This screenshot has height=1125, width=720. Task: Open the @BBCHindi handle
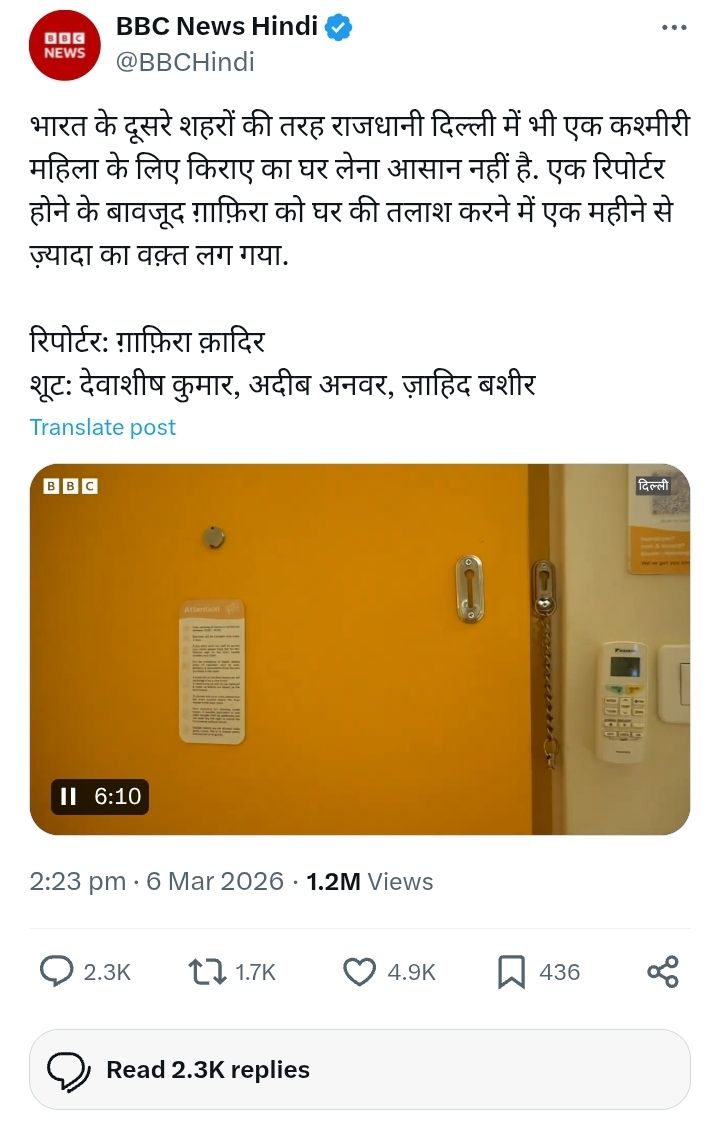(185, 62)
